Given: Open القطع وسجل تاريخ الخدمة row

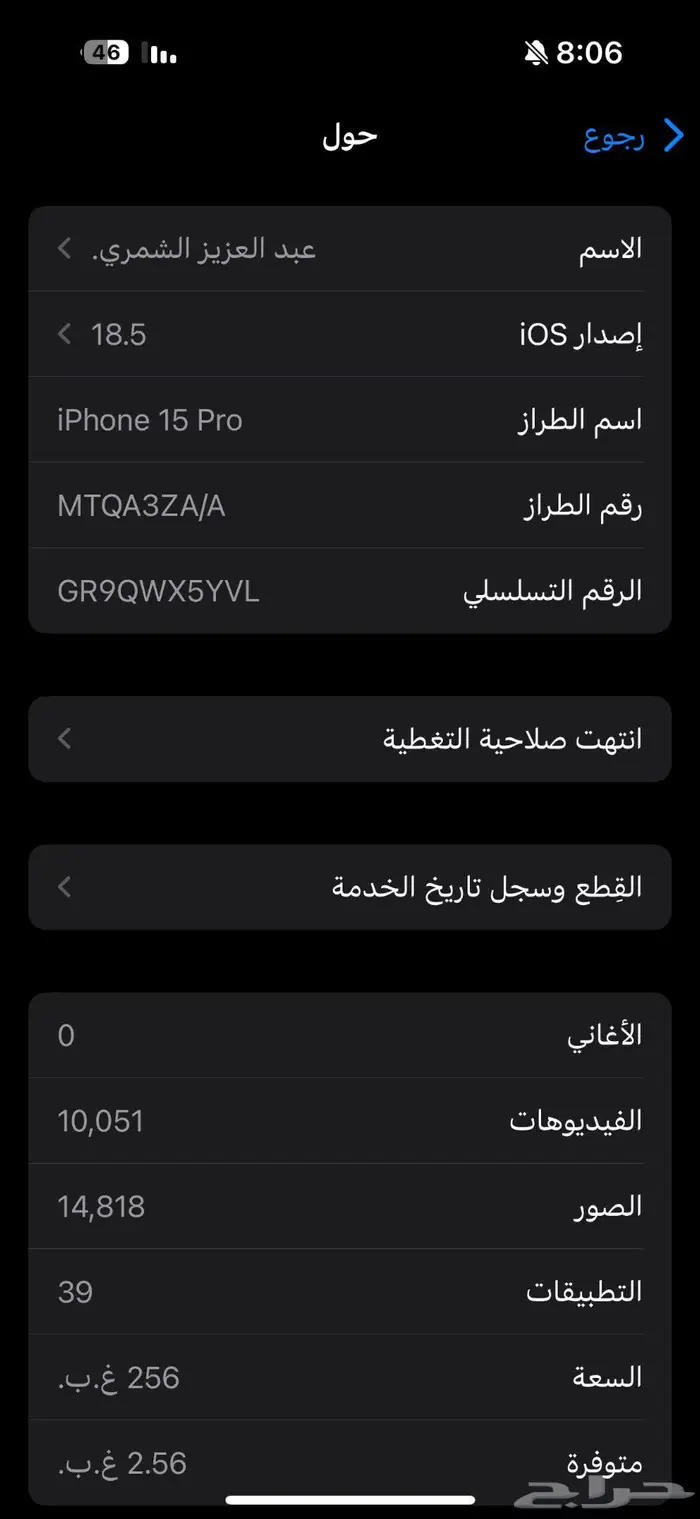Looking at the screenshot, I should click(350, 887).
